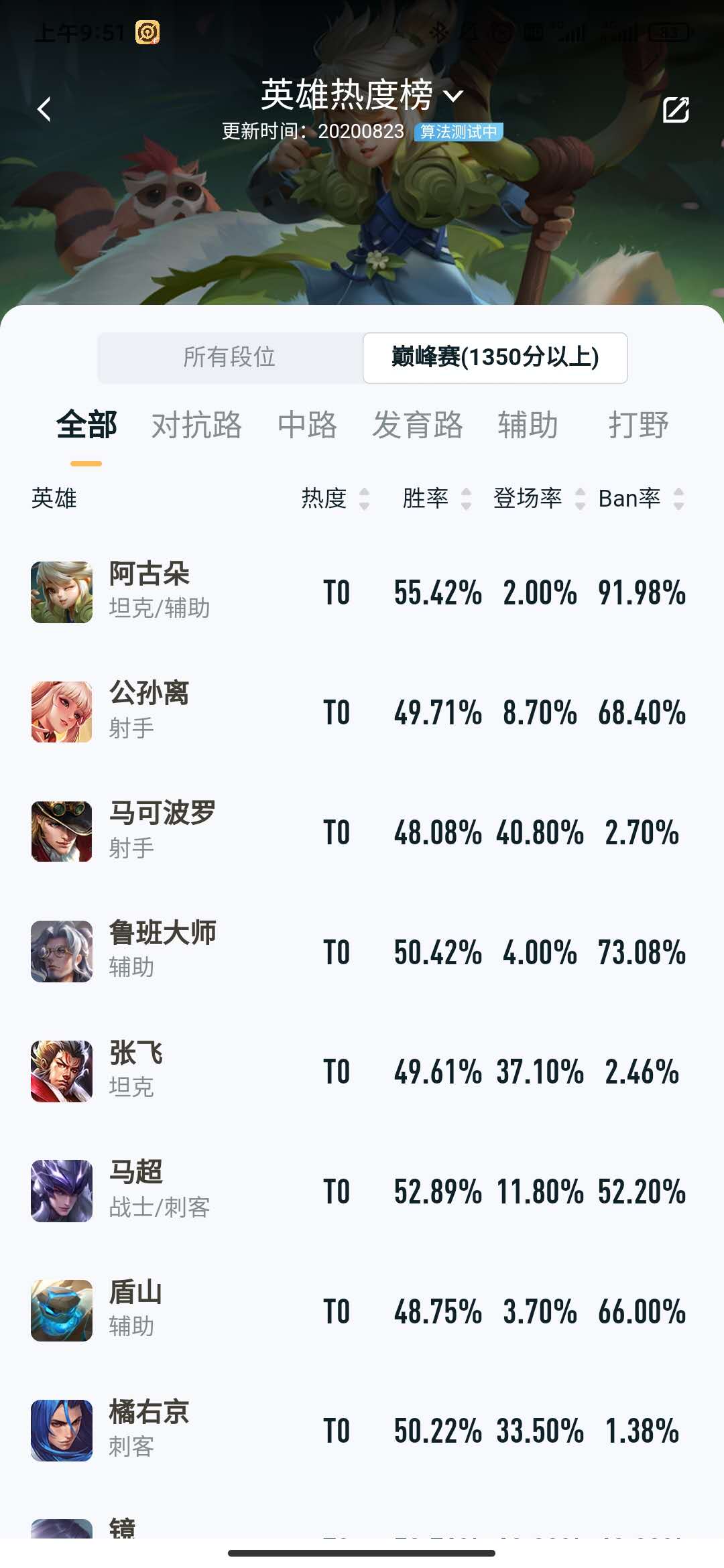Sort heroes by 登场率
The width and height of the screenshot is (724, 1568).
538,499
